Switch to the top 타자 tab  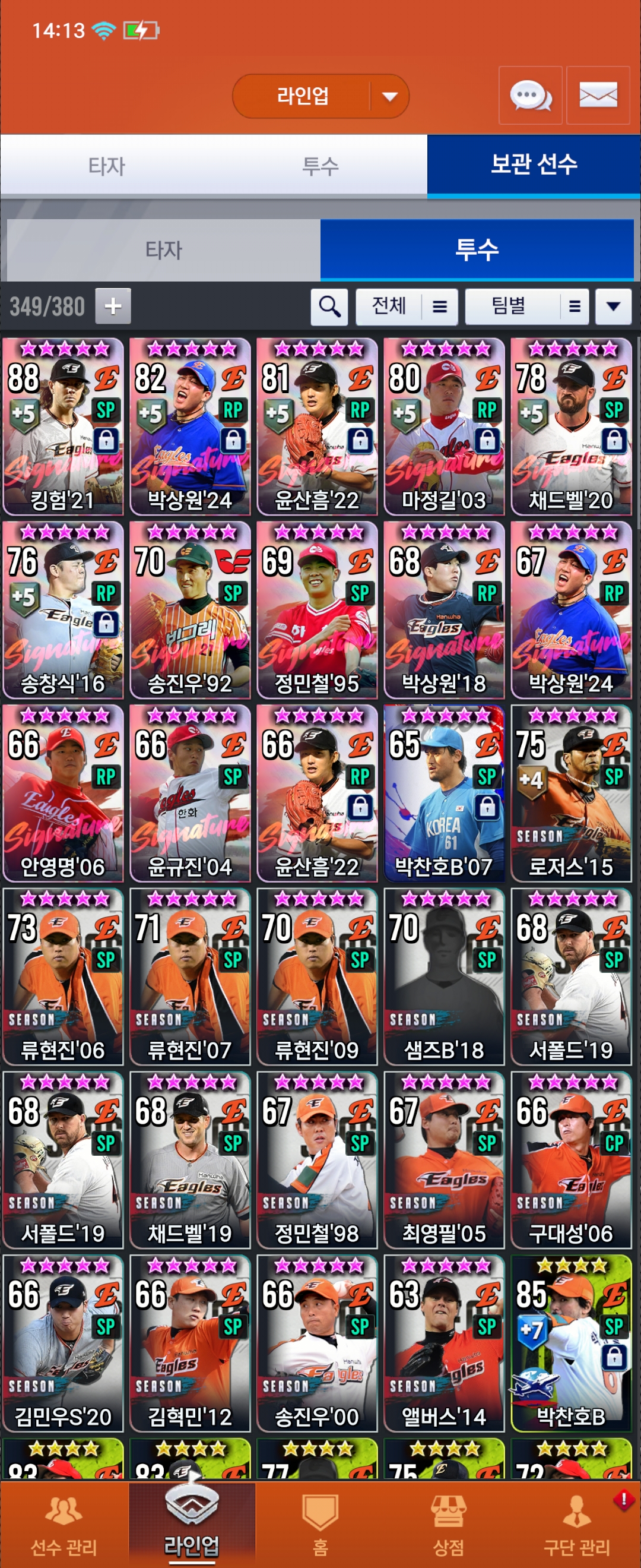coord(107,166)
